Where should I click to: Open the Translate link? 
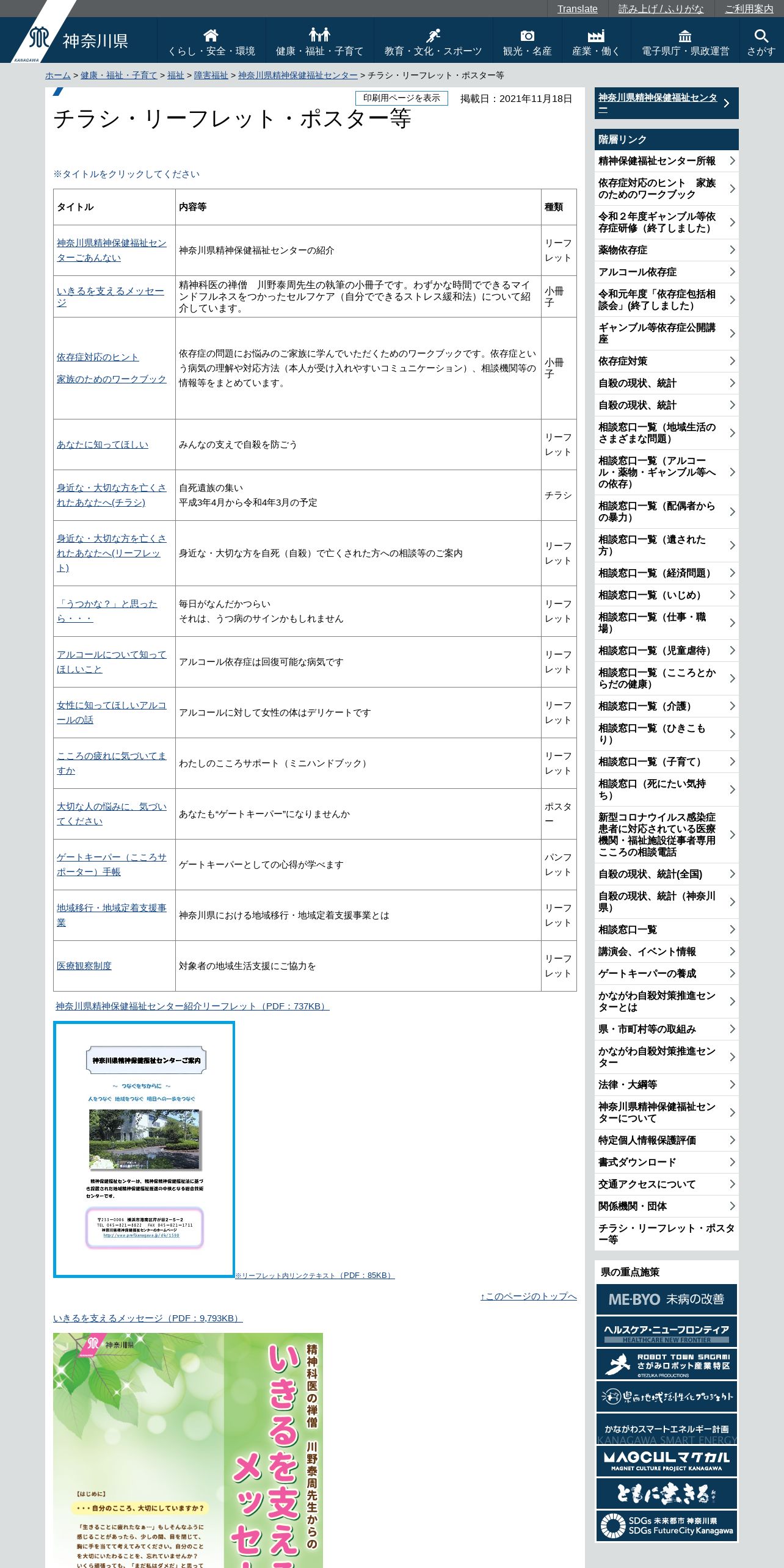pyautogui.click(x=577, y=9)
